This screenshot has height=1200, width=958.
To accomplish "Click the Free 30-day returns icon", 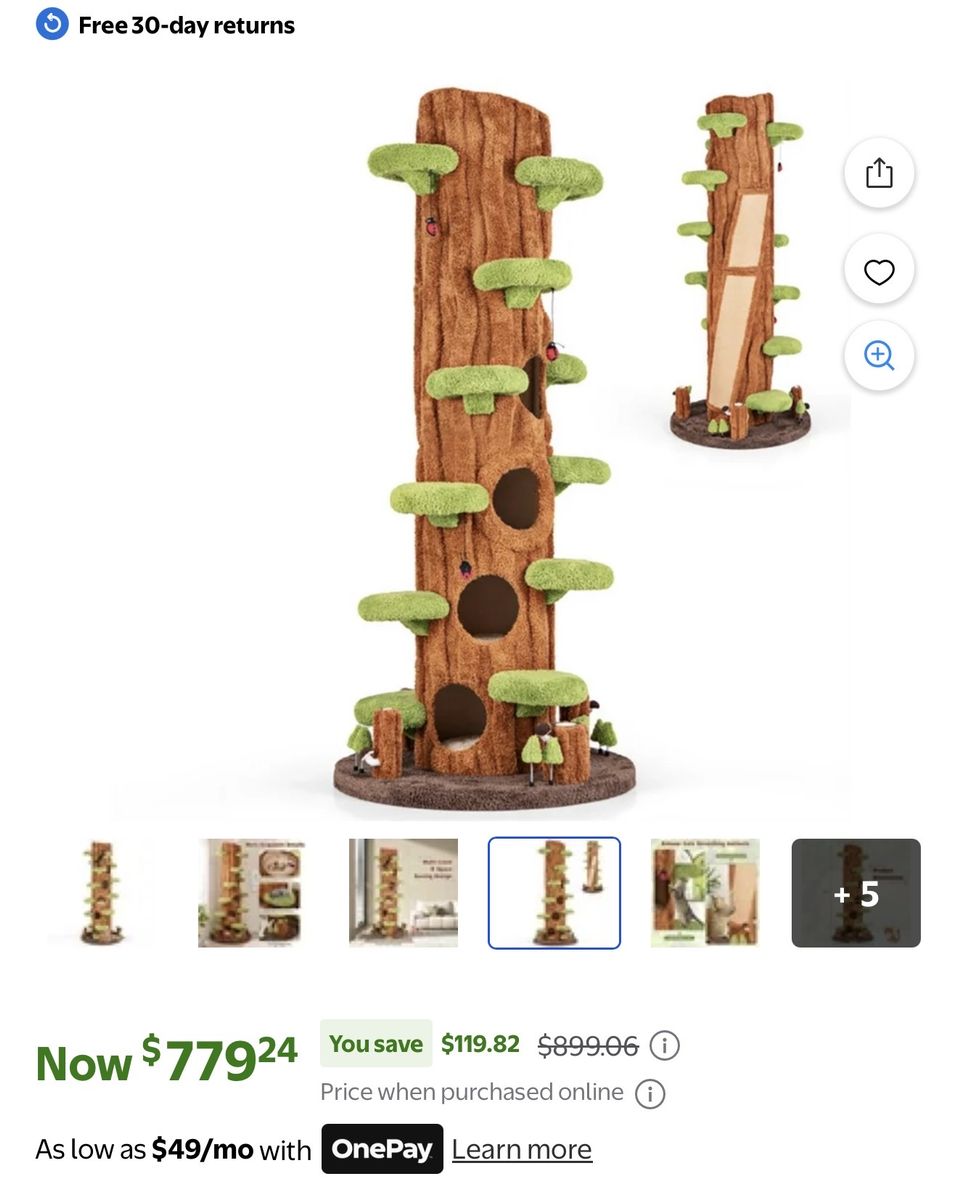I will point(51,24).
